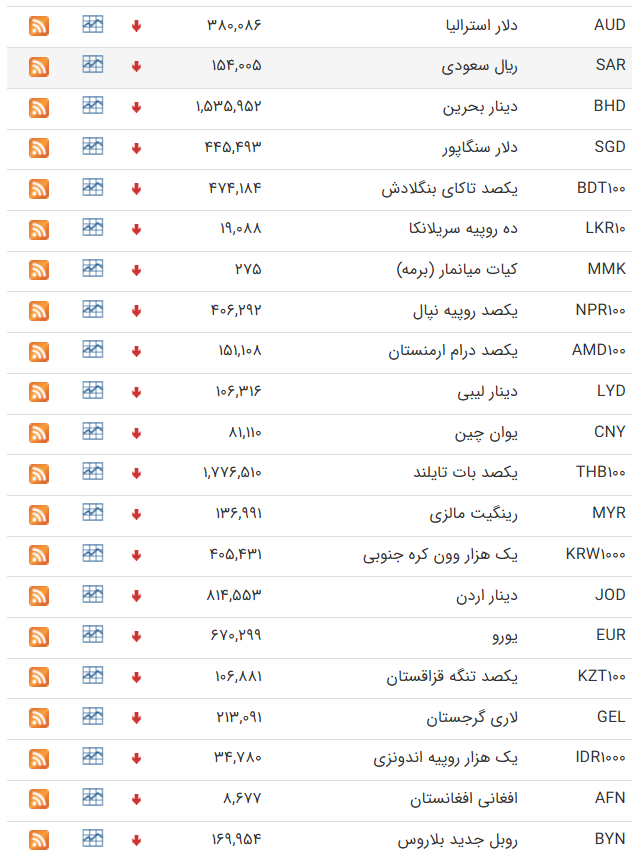Open the AMD100 RSS feed
Screen dimensions: 643x857
[39, 351]
